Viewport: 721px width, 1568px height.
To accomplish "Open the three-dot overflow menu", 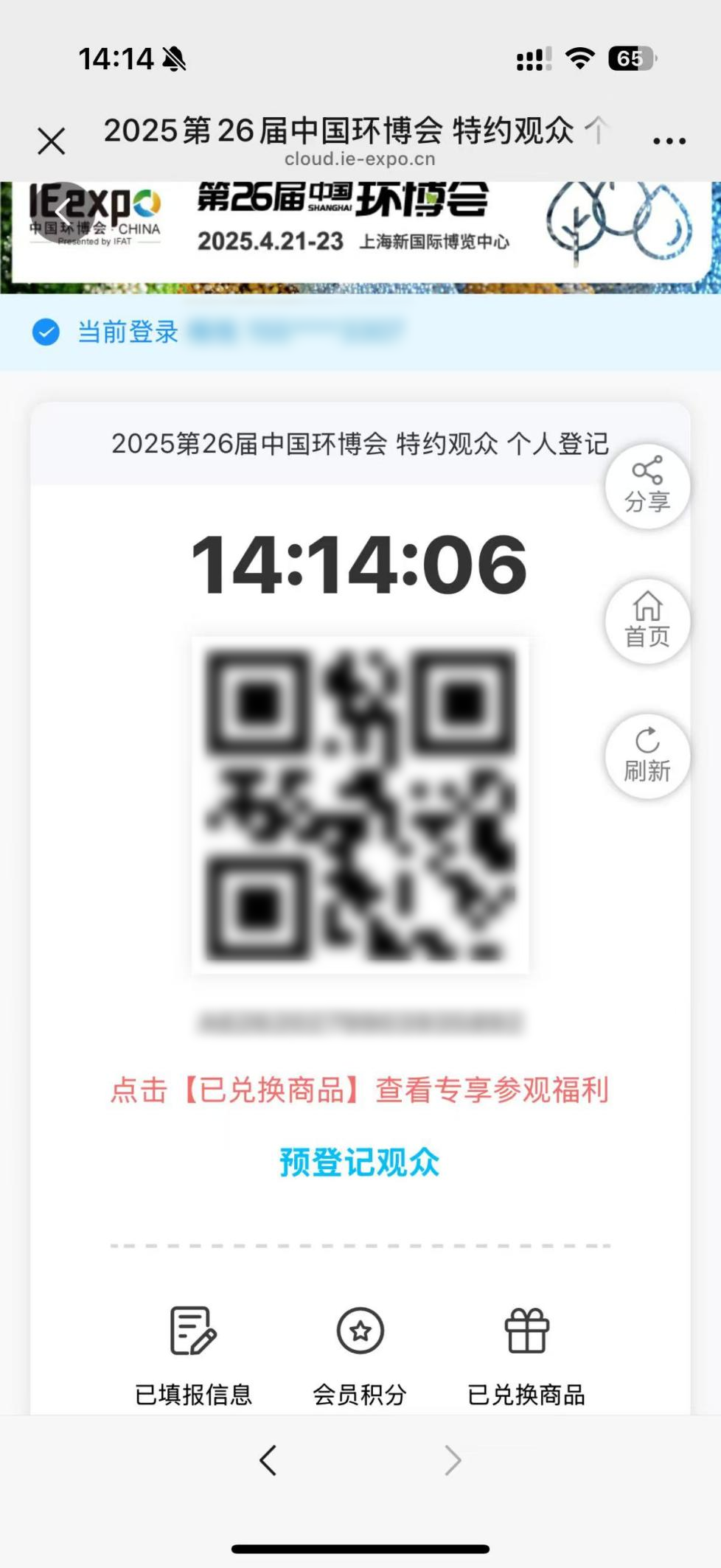I will pyautogui.click(x=669, y=141).
